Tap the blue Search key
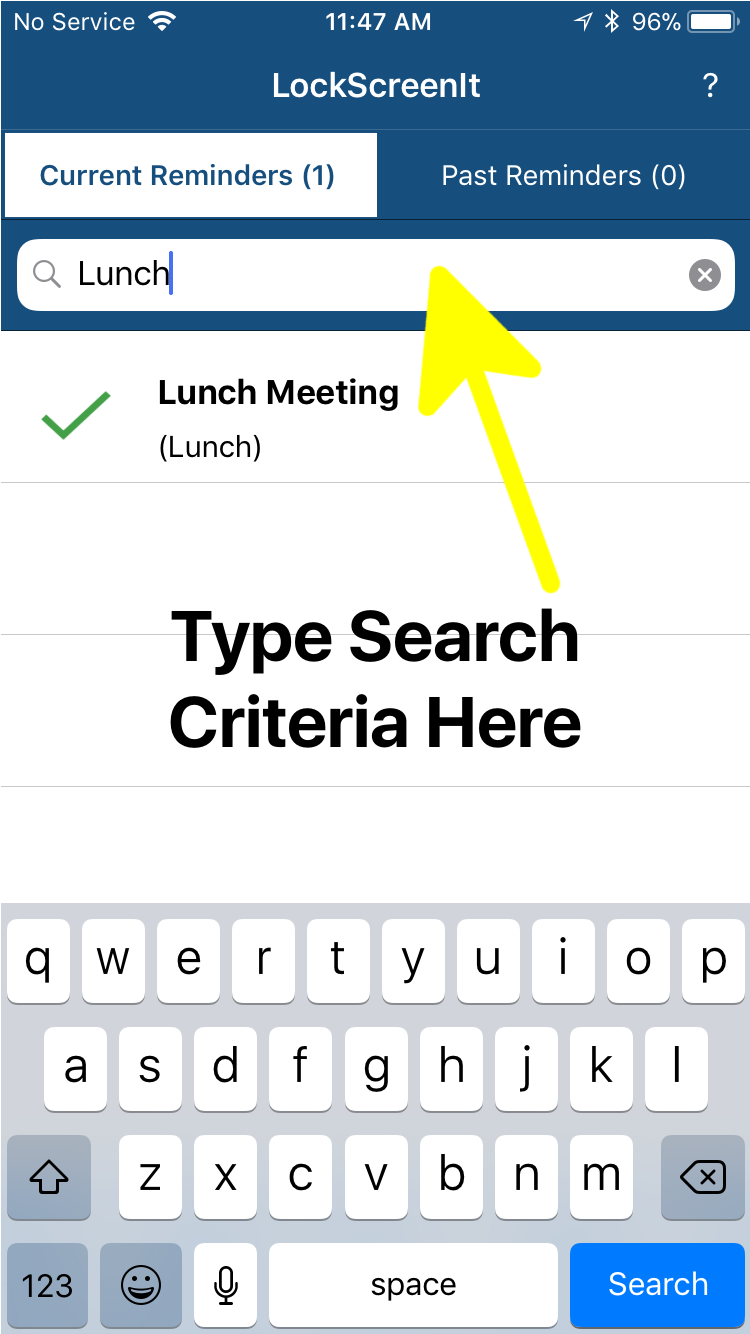The image size is (750, 1334). click(657, 1285)
